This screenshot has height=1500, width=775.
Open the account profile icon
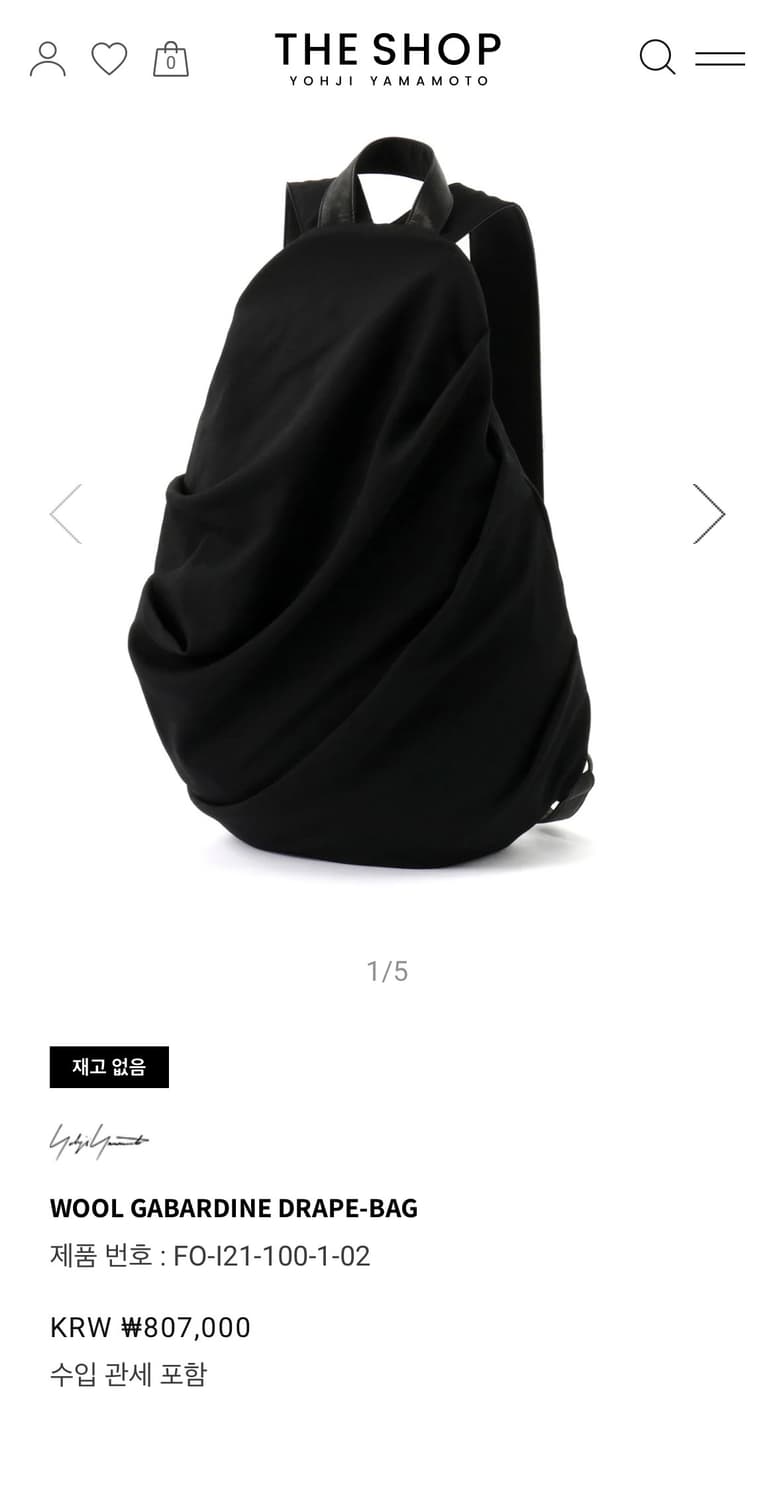coord(47,59)
